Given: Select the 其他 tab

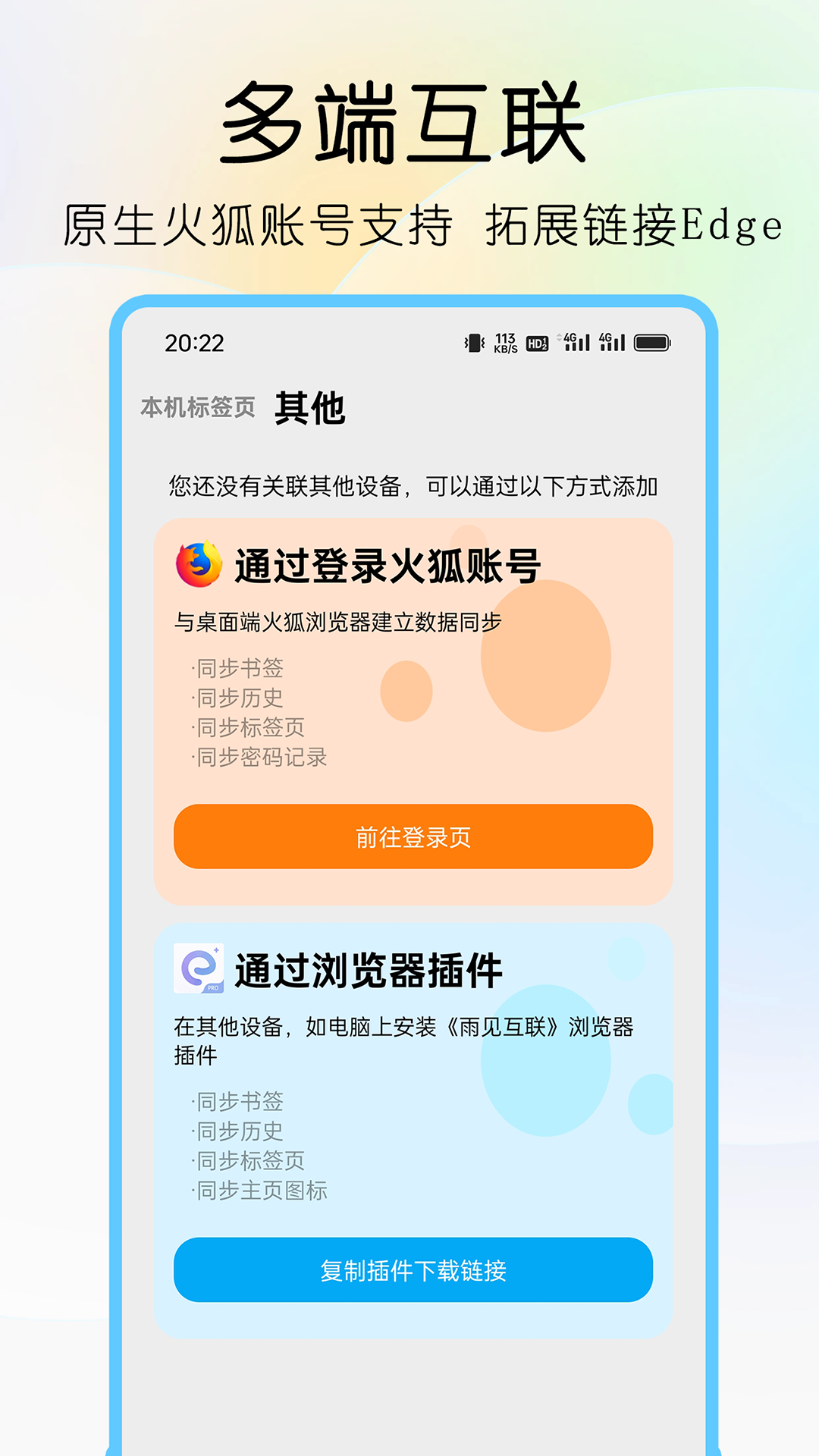Looking at the screenshot, I should tap(312, 406).
